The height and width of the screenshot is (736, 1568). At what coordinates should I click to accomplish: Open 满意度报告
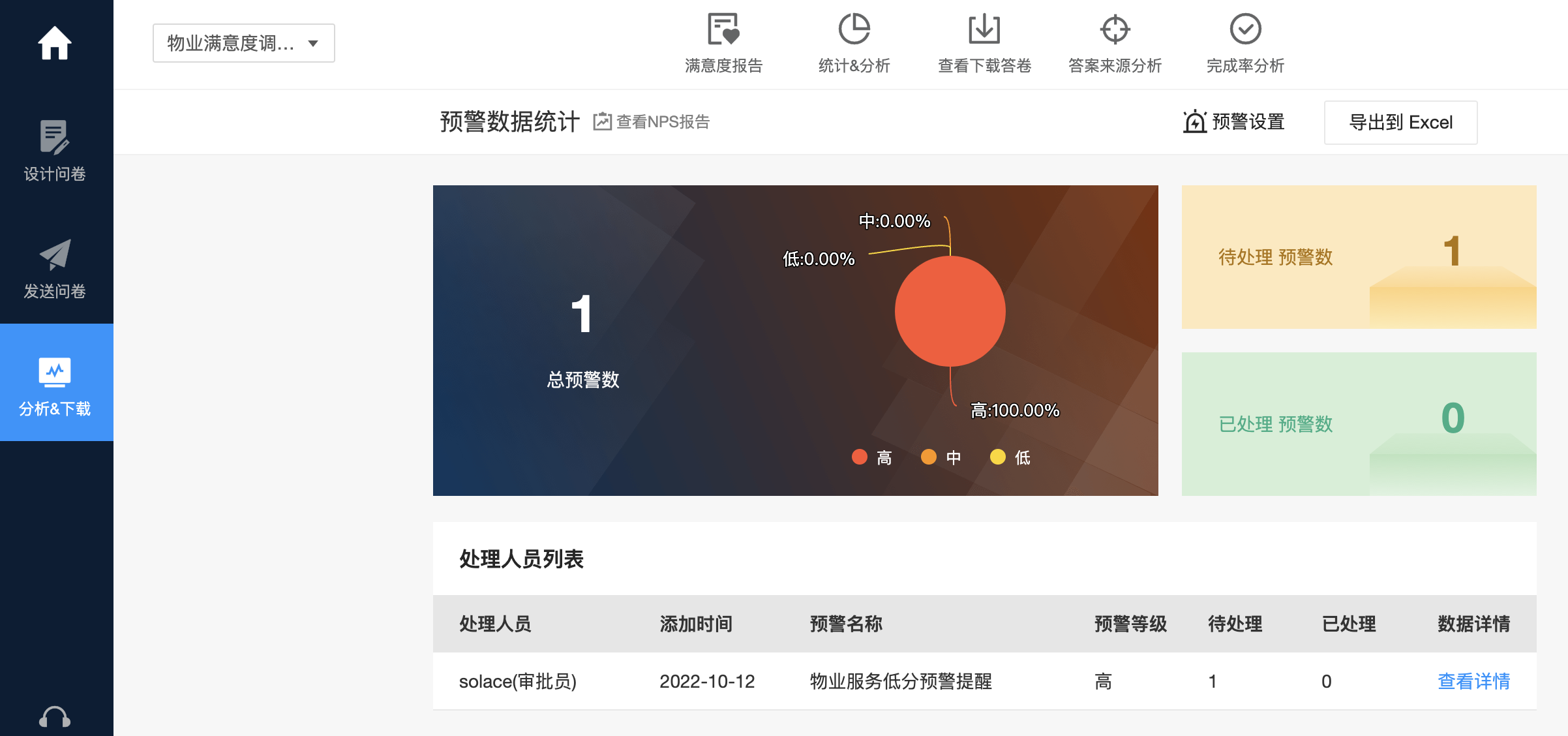pos(723,43)
